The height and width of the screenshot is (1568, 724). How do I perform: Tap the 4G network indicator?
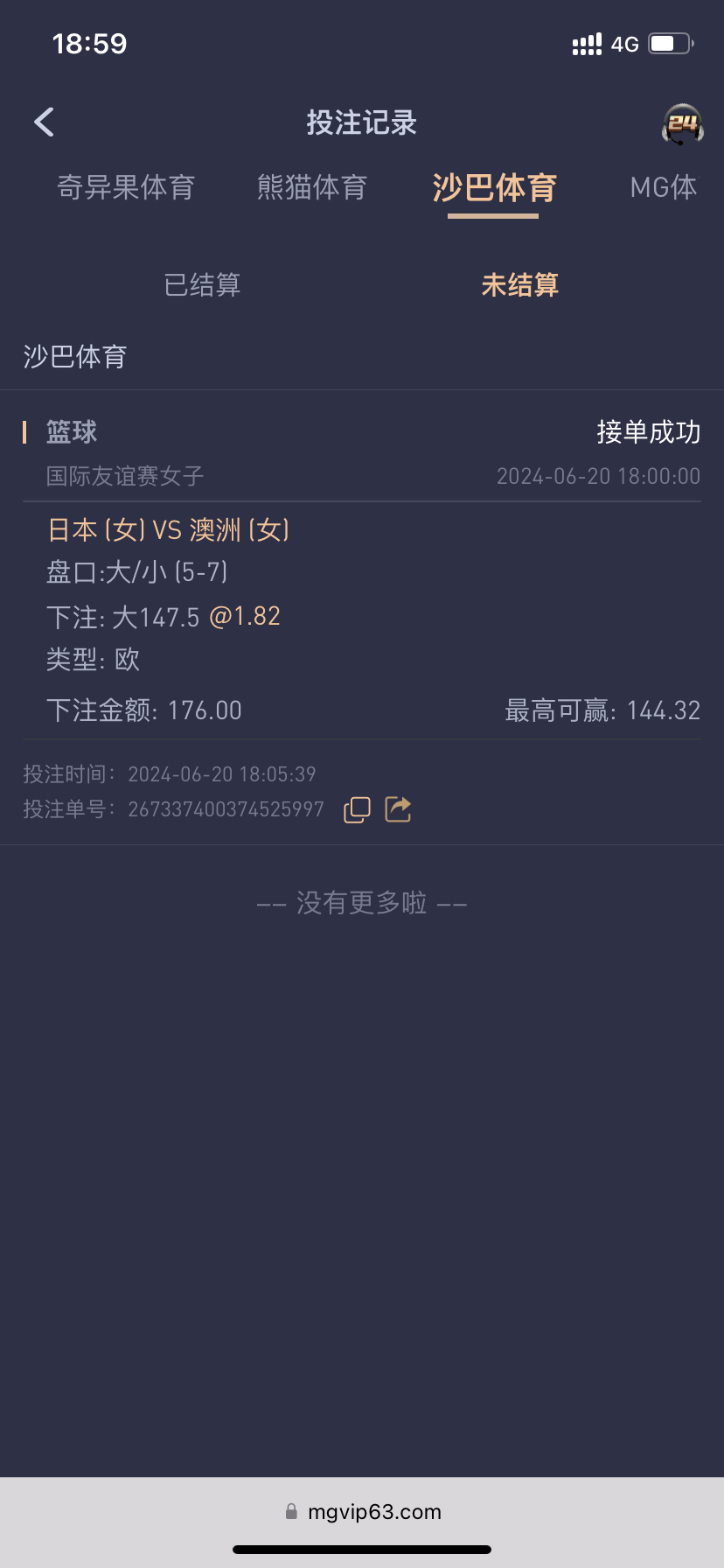(626, 44)
